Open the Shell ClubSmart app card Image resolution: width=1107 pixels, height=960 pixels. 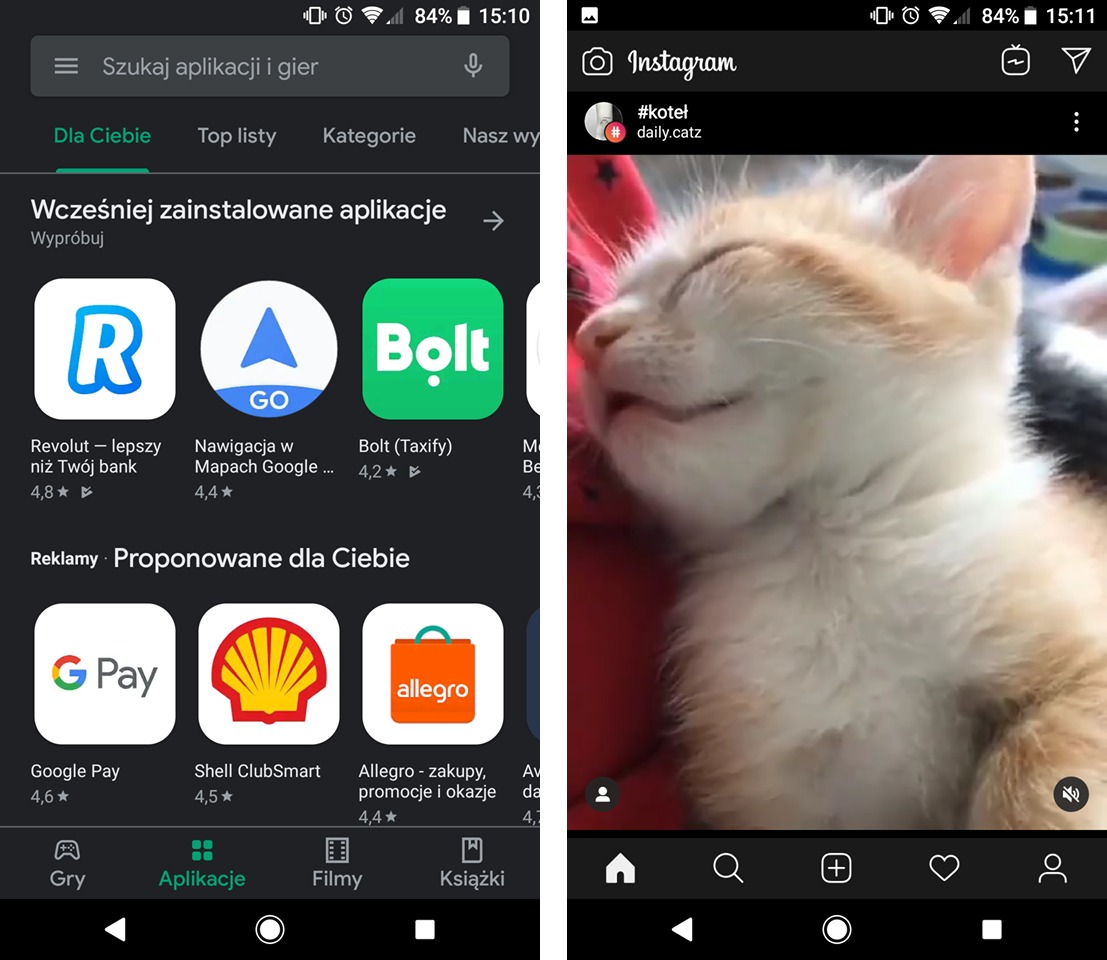(269, 674)
